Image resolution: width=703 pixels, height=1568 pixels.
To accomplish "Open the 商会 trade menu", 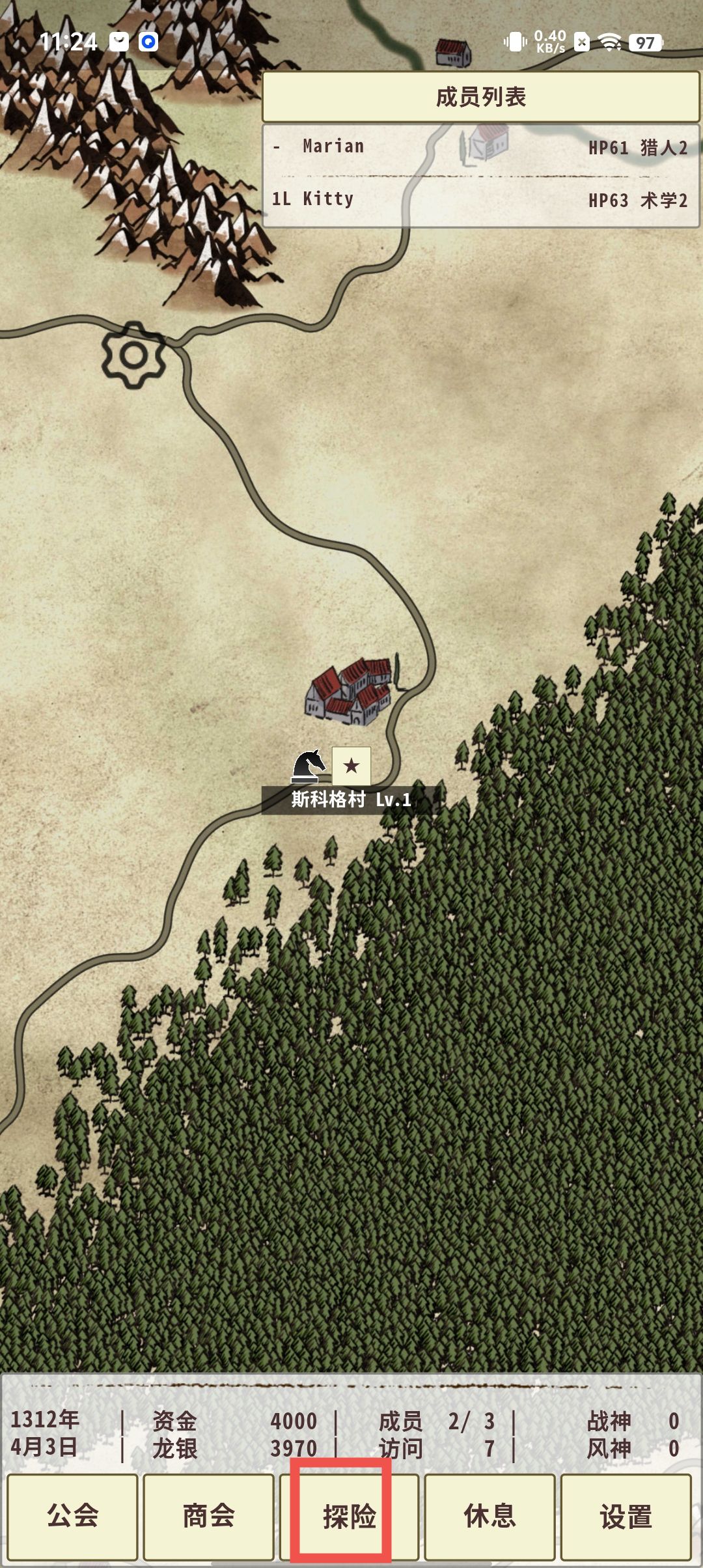I will click(x=208, y=1516).
